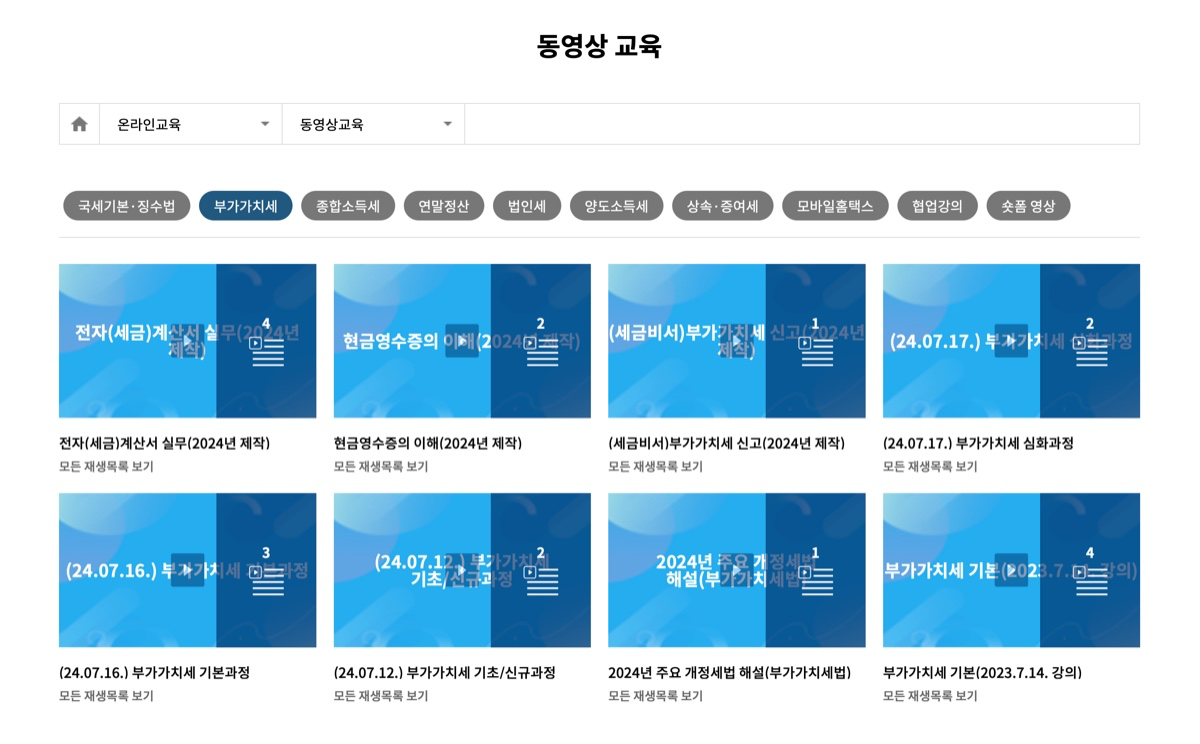This screenshot has width=1200, height=744.
Task: Select the 국세기본·징수법 category chip
Action: pos(126,206)
